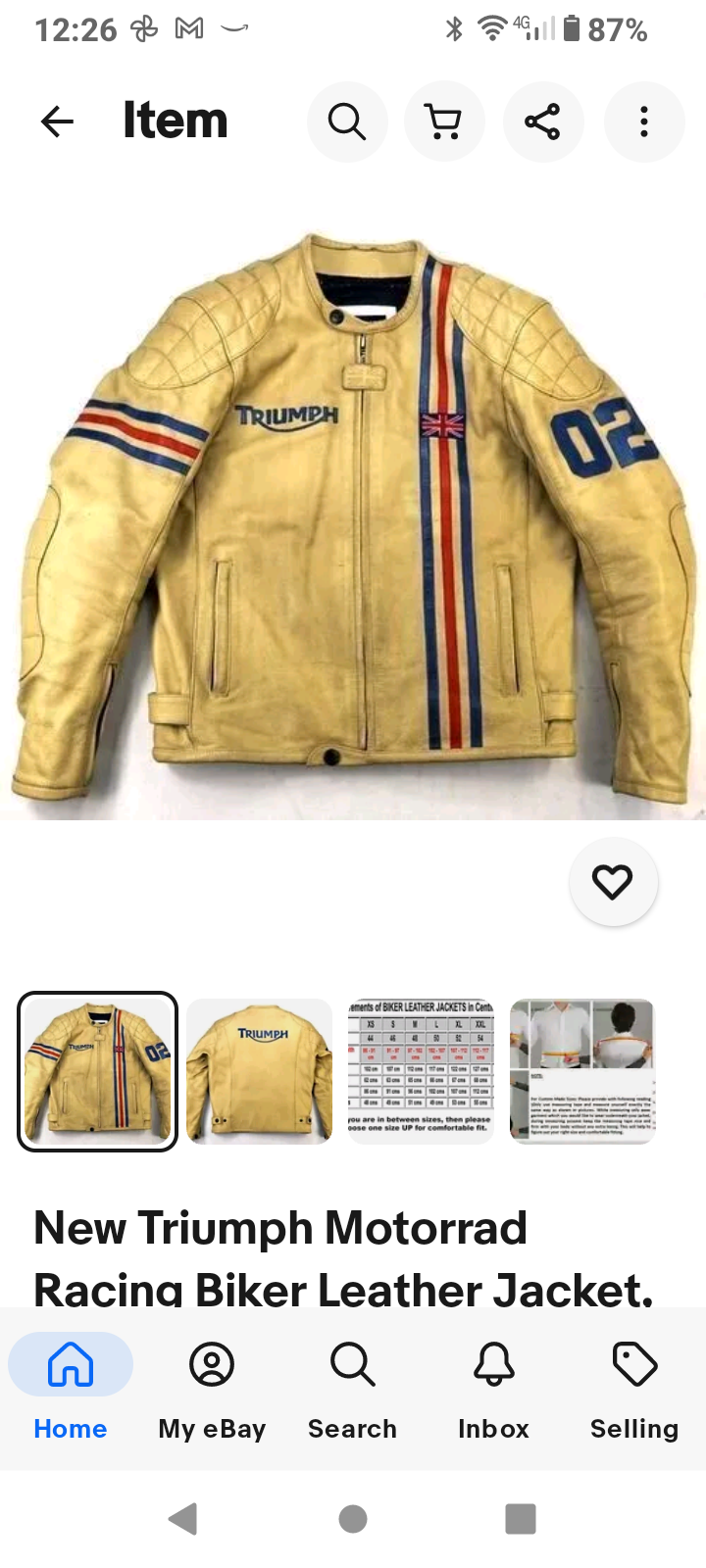Viewport: 706px width, 1568px height.
Task: Select the front view jacket thumbnail
Action: pyautogui.click(x=98, y=1071)
